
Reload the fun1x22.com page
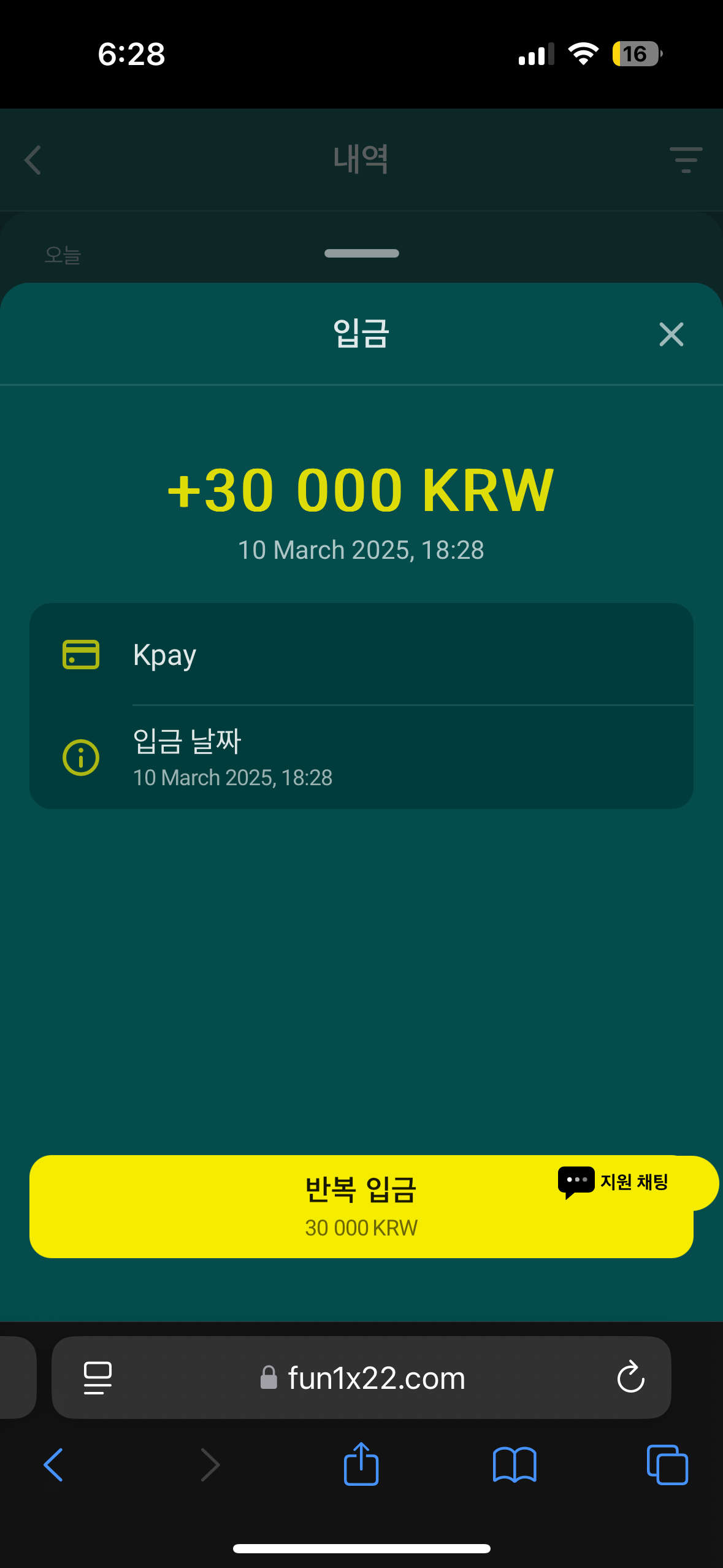pos(630,1377)
